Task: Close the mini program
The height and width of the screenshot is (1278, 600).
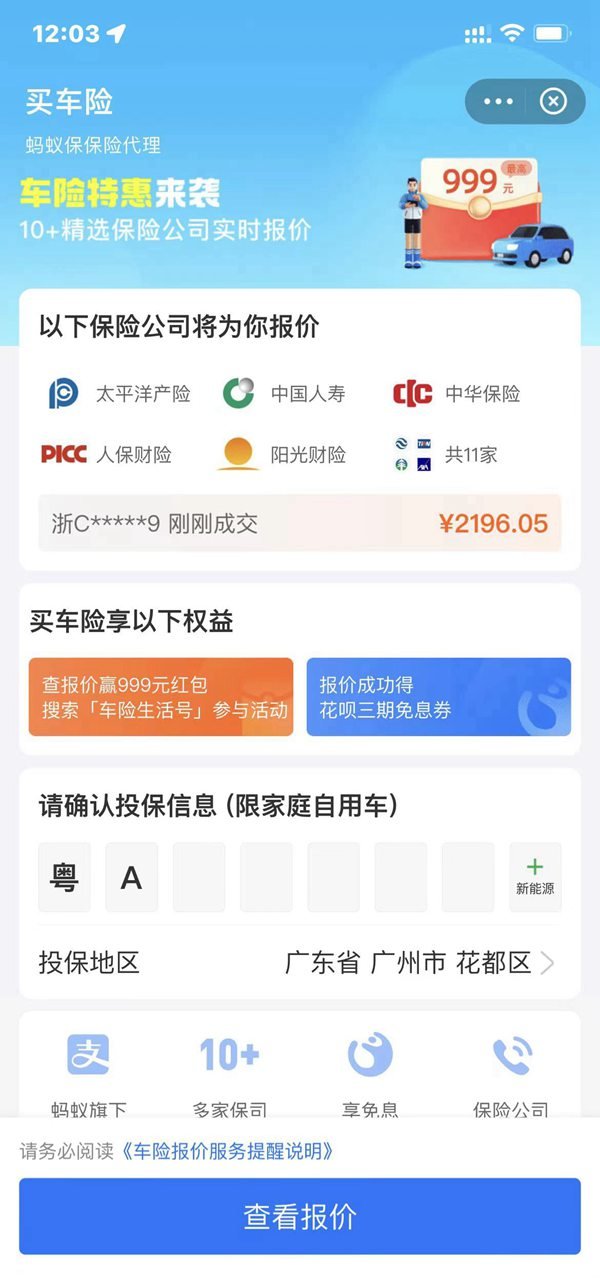Action: 553,101
